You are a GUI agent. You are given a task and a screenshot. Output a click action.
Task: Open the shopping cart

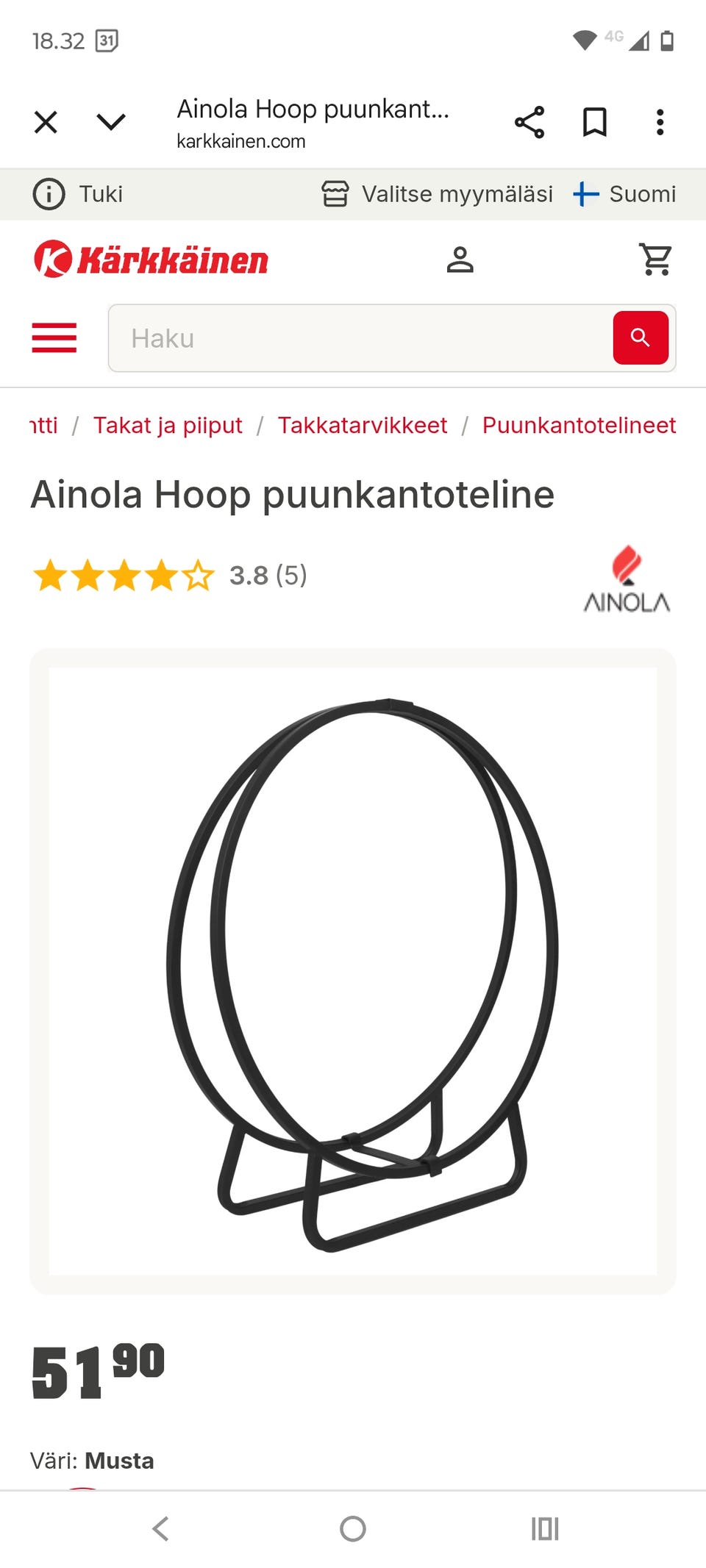(656, 259)
